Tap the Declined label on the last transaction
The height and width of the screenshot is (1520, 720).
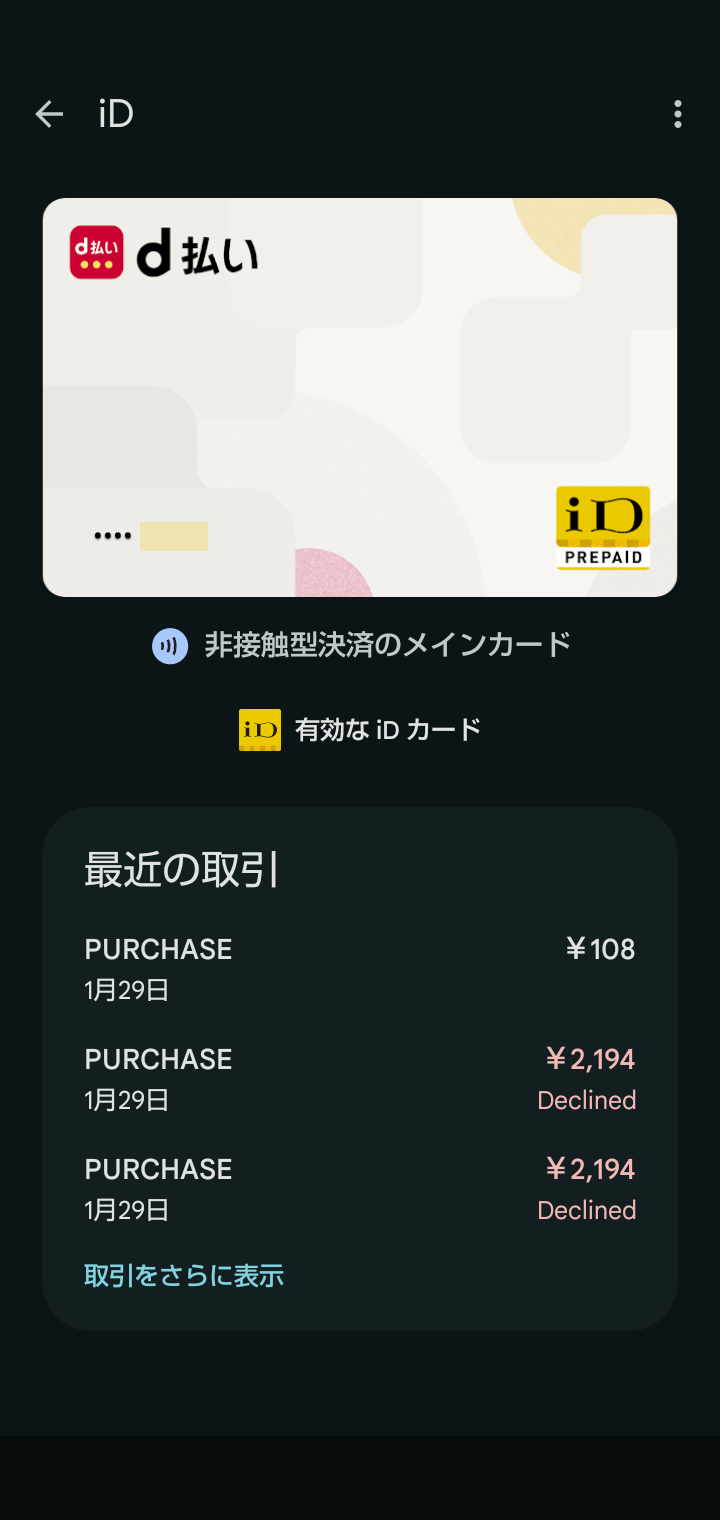point(586,1210)
